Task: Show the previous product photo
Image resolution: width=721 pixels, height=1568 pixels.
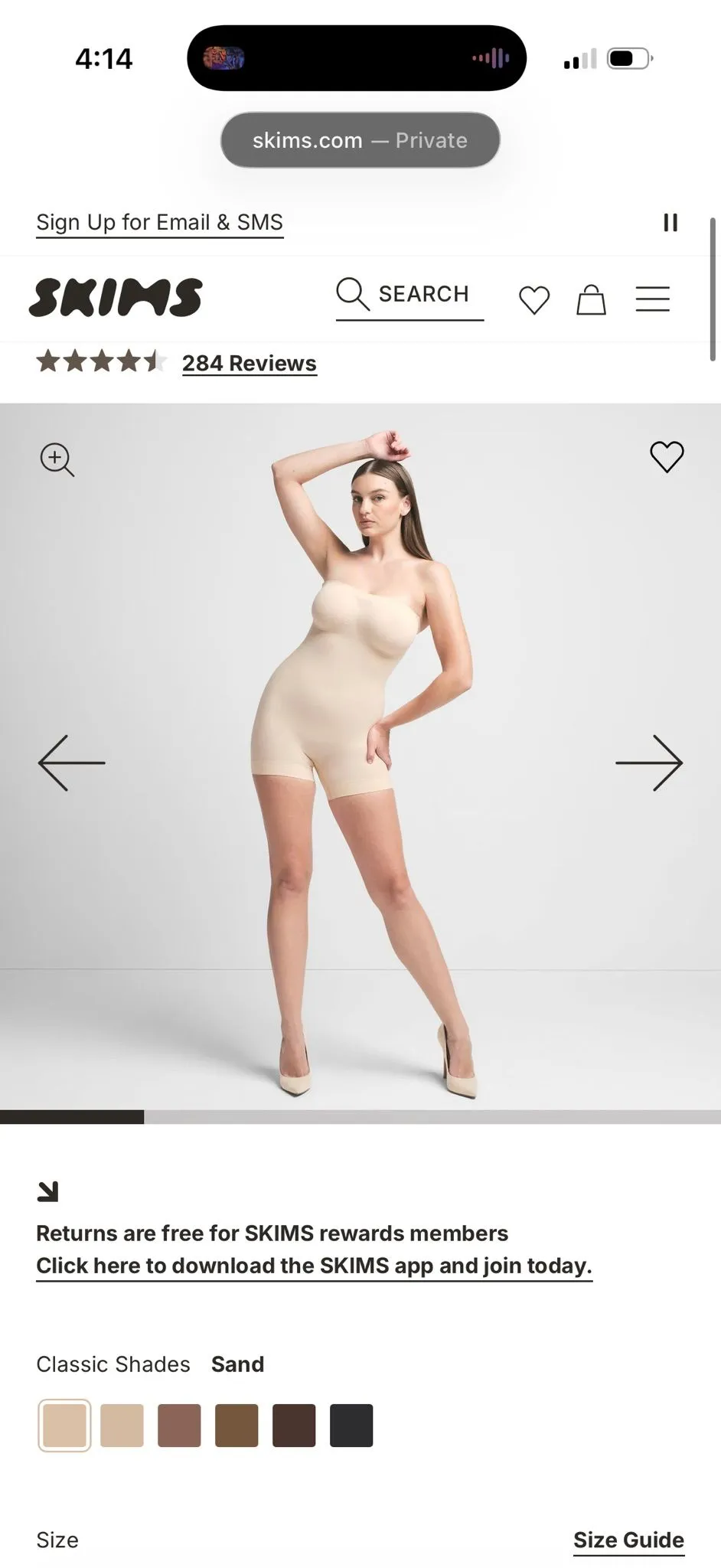Action: tap(71, 763)
